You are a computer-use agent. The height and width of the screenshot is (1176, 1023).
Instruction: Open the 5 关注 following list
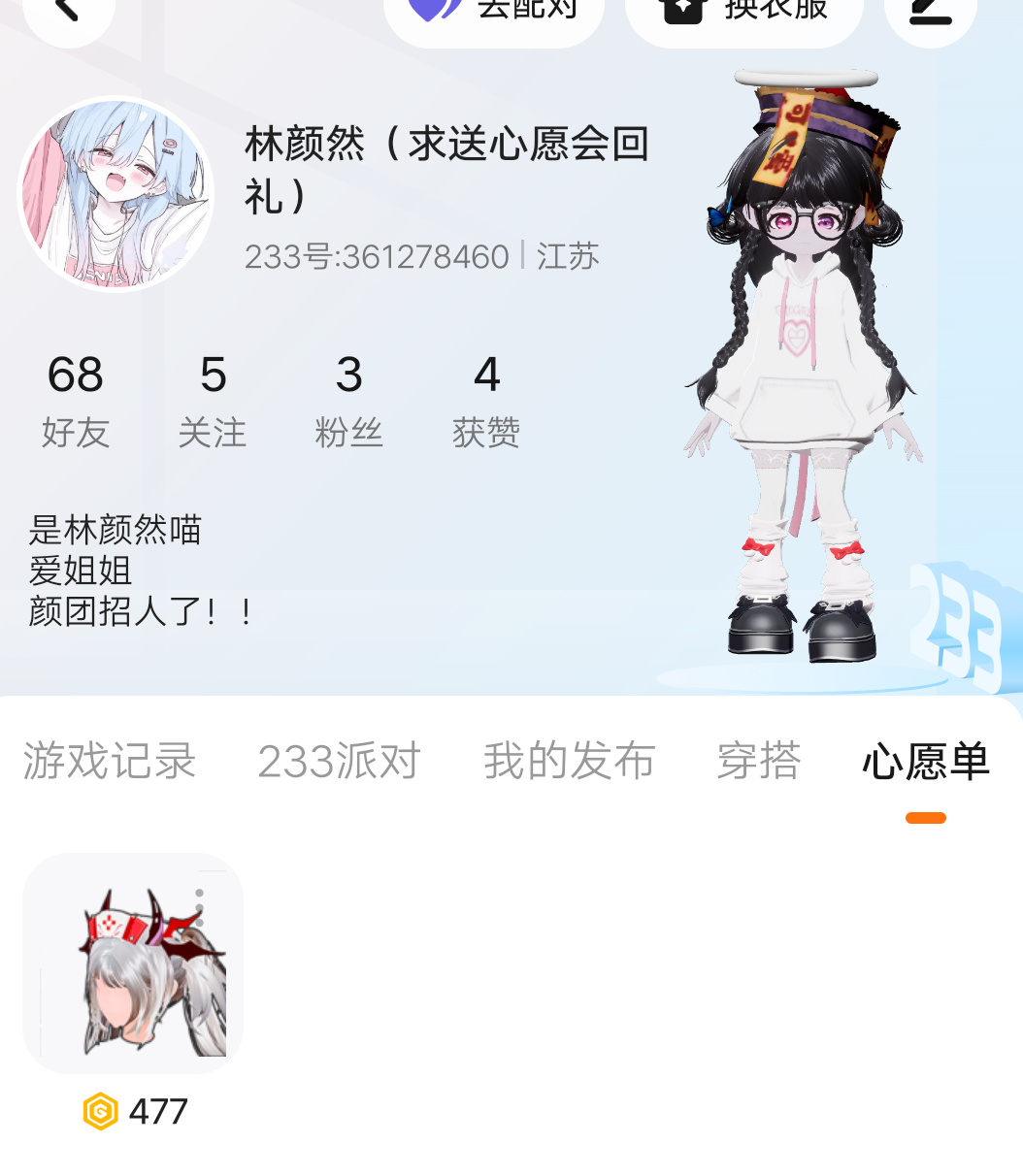(x=213, y=400)
